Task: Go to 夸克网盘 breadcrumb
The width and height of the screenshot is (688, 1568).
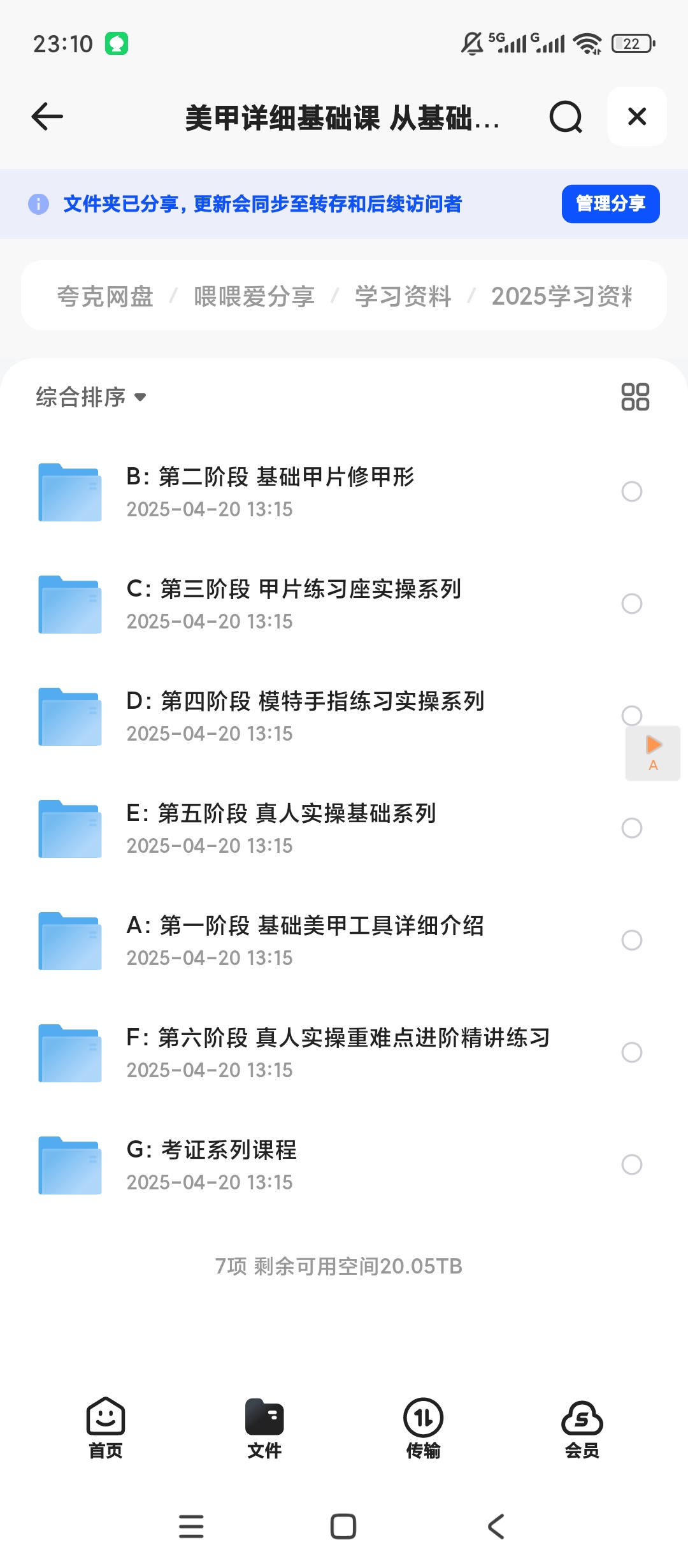Action: click(x=105, y=296)
